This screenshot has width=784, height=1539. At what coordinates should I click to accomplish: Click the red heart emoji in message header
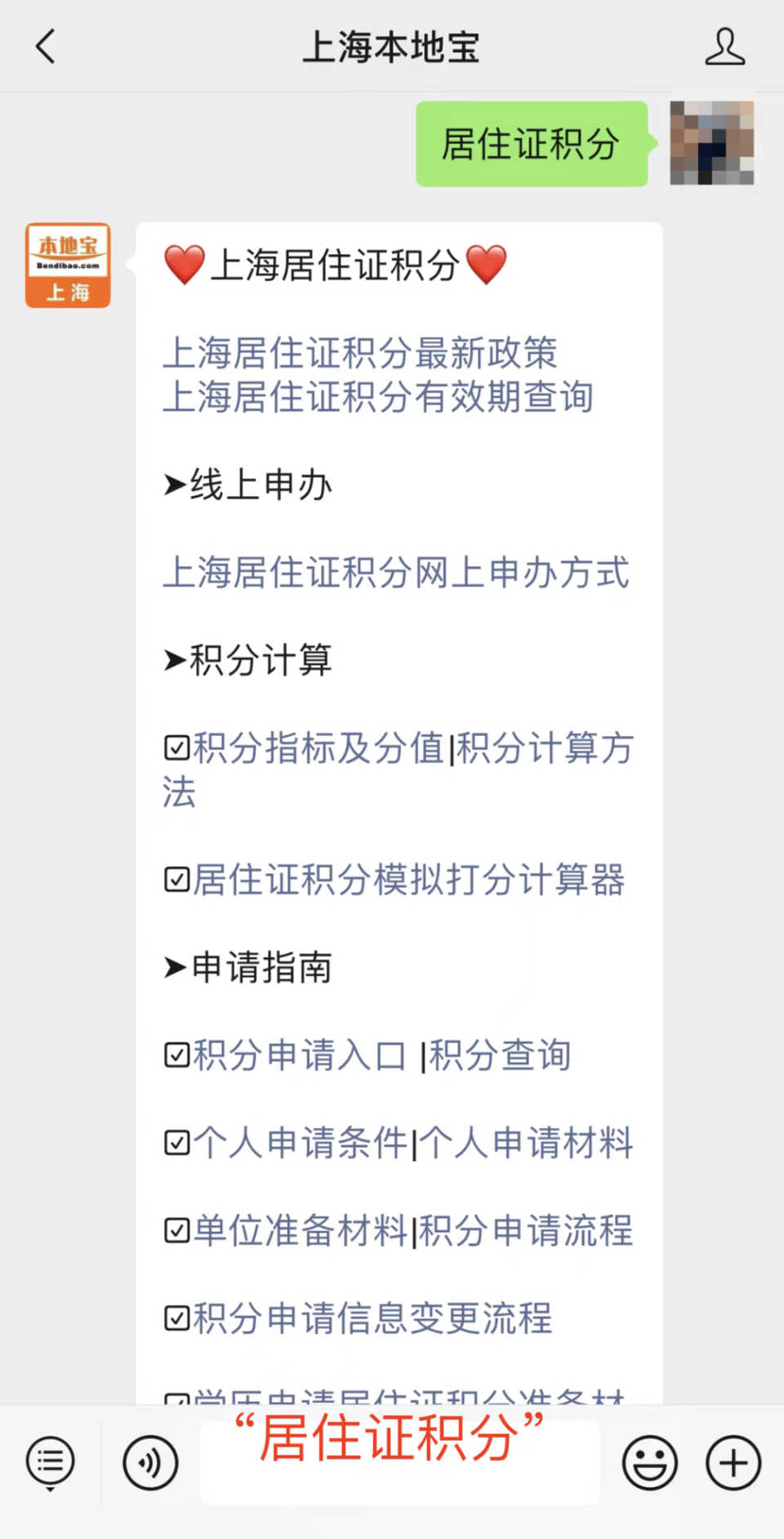tap(185, 264)
